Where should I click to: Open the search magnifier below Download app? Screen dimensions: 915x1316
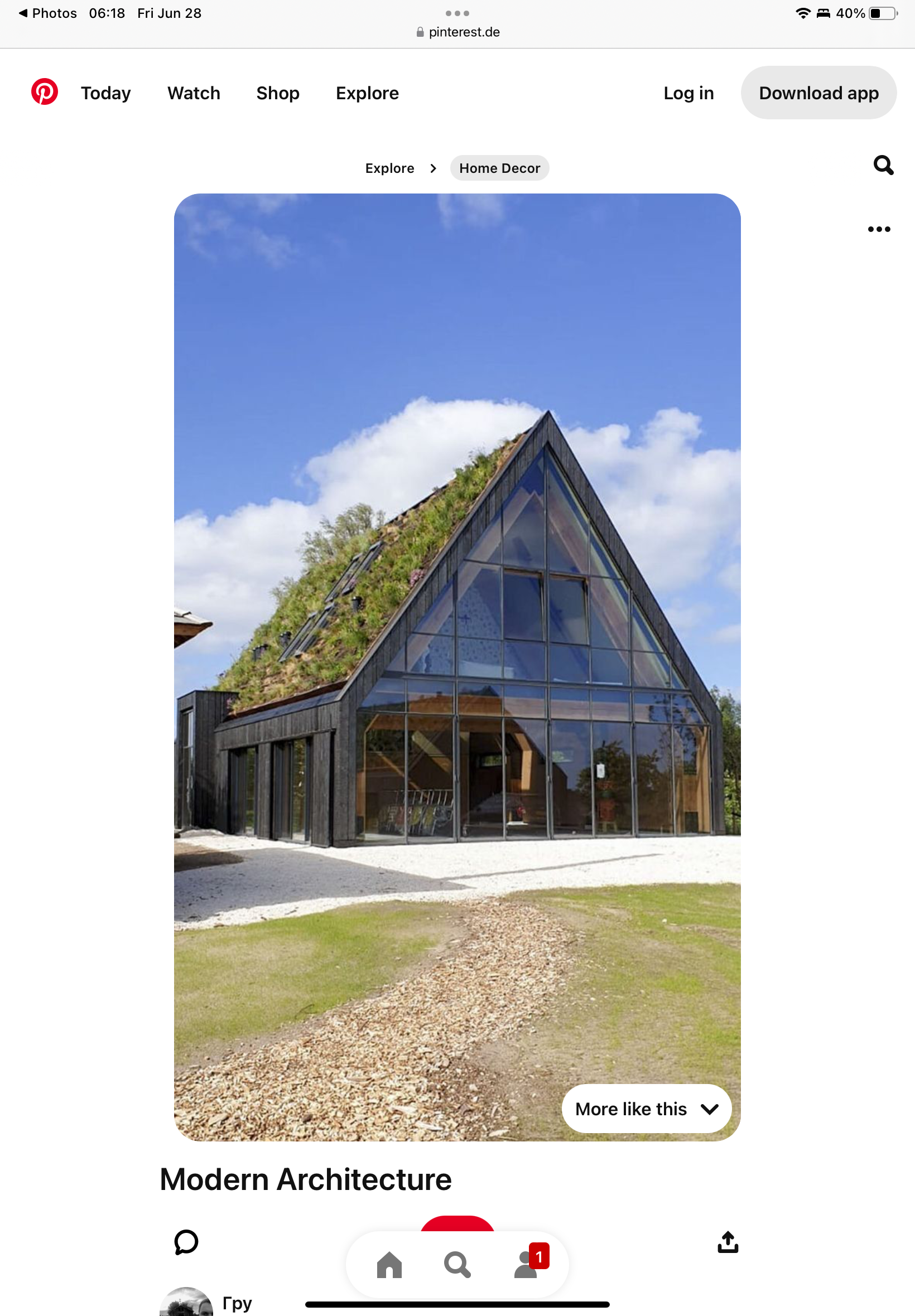(883, 165)
